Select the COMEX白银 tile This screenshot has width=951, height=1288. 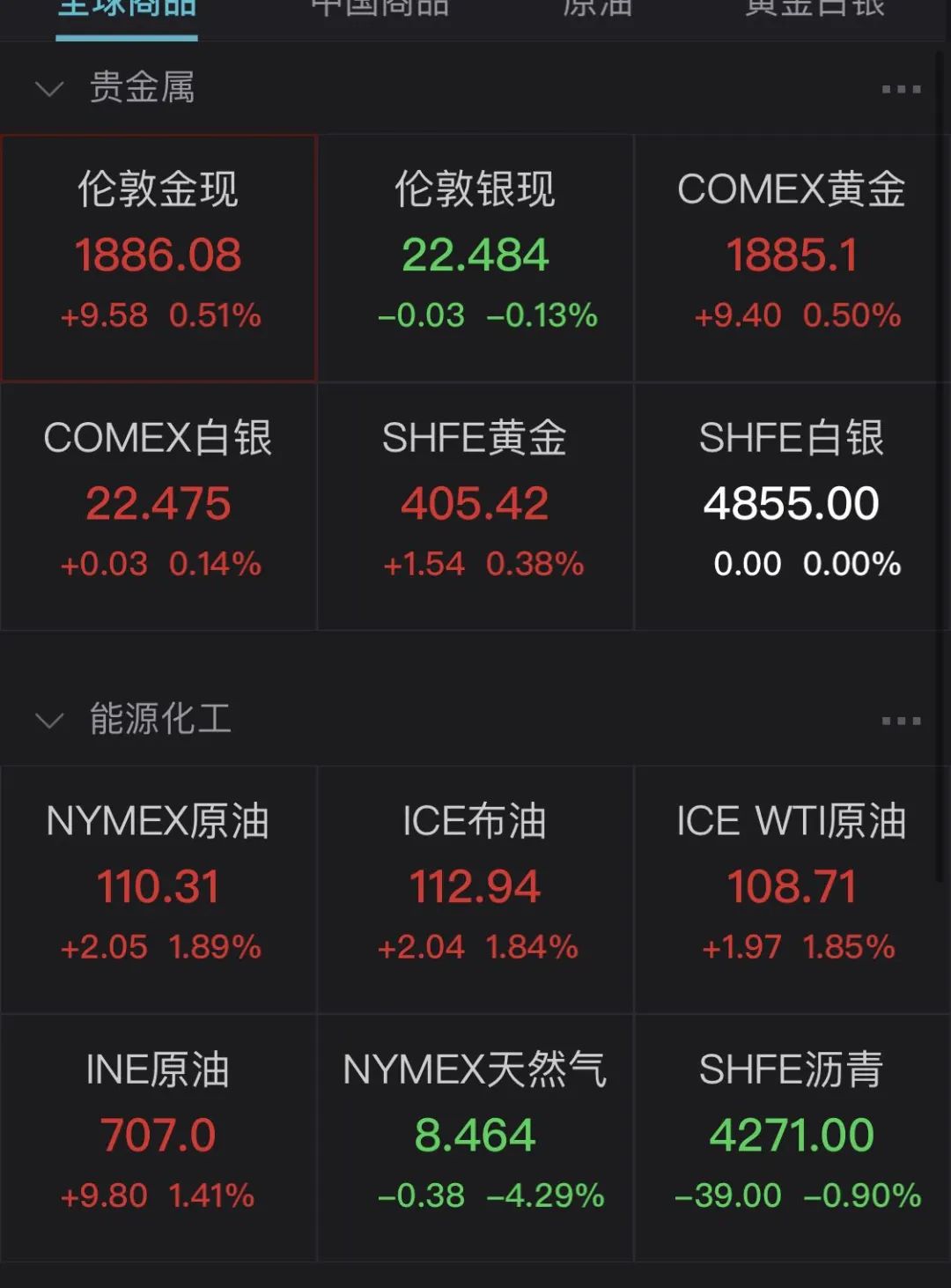click(158, 506)
